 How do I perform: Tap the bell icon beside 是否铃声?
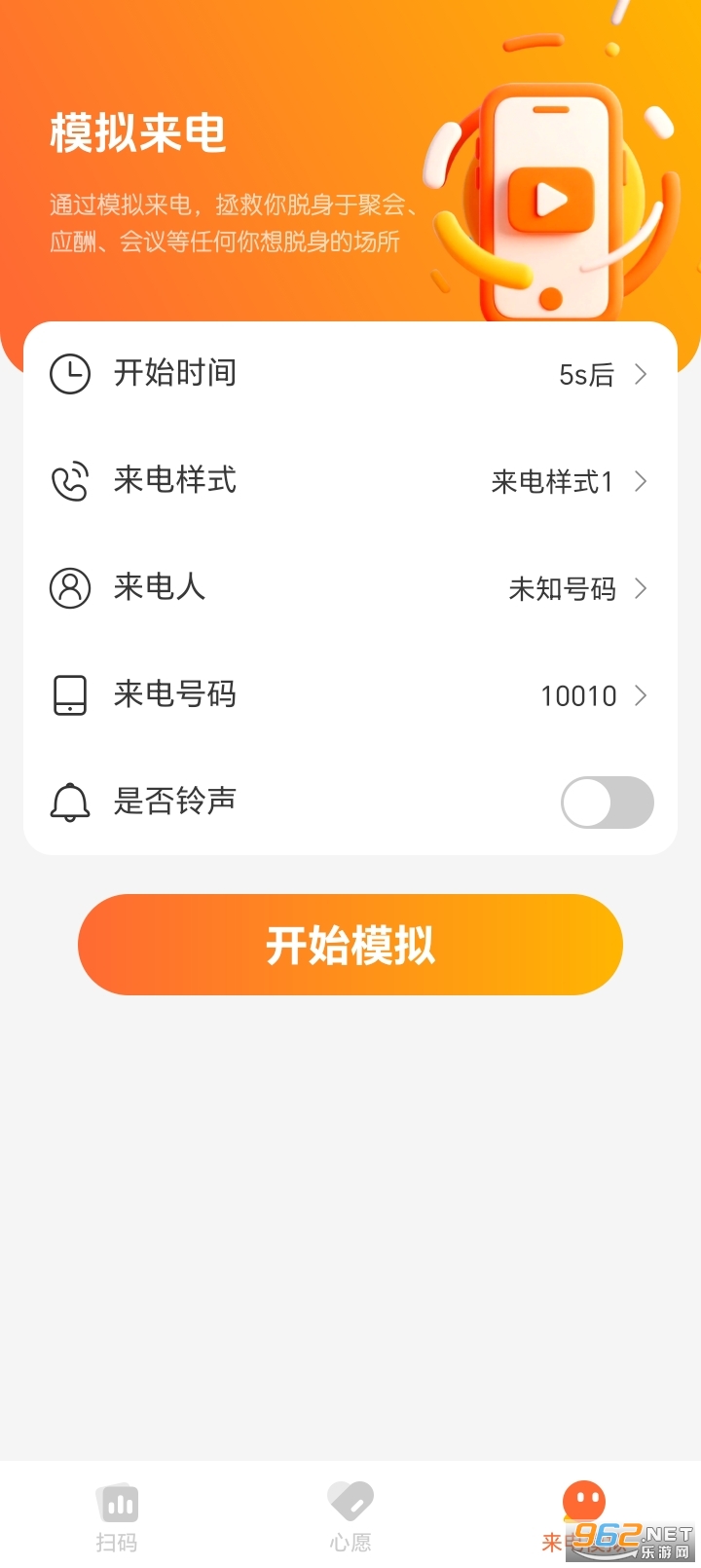point(68,802)
